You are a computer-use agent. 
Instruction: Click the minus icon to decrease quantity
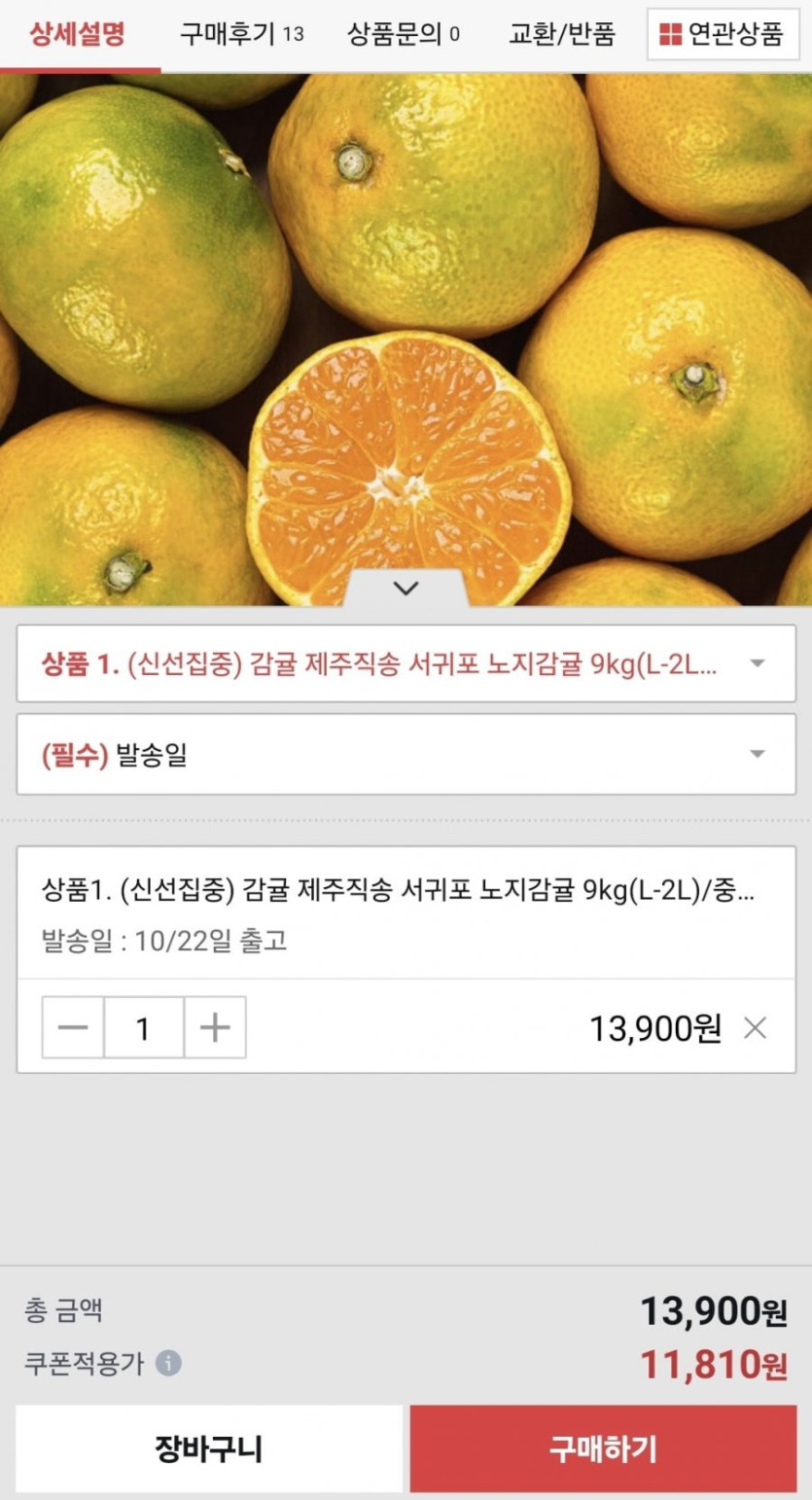pyautogui.click(x=72, y=1027)
